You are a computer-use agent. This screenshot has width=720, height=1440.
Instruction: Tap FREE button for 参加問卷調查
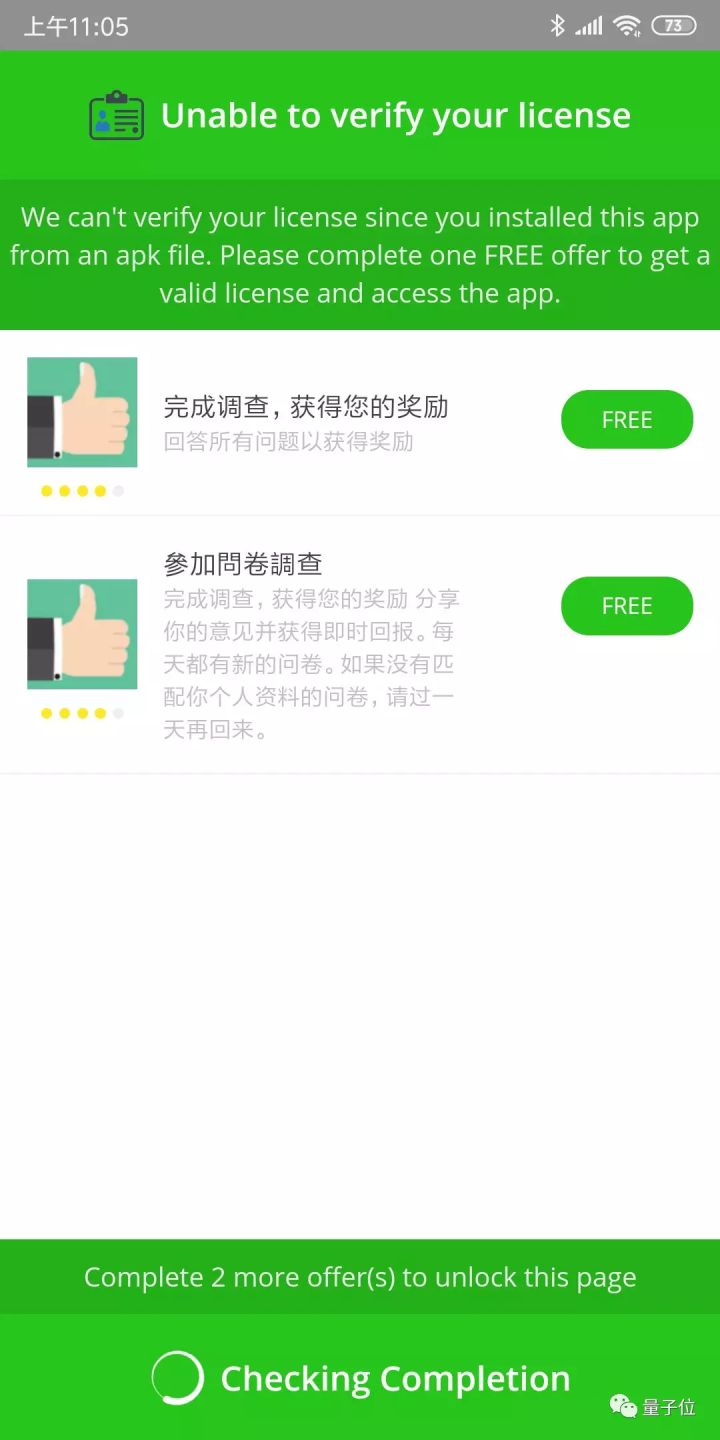pyautogui.click(x=626, y=606)
